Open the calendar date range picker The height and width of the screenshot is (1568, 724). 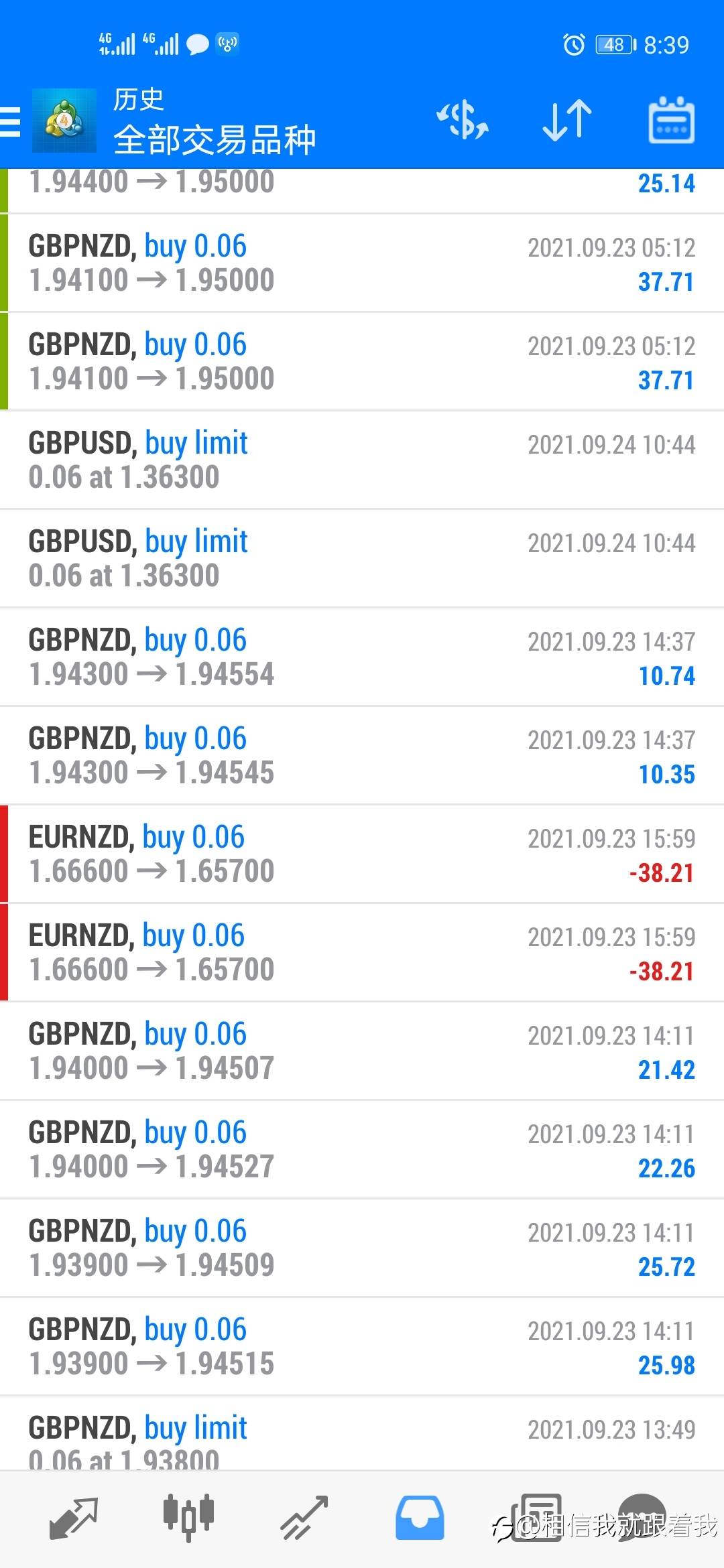click(x=671, y=121)
